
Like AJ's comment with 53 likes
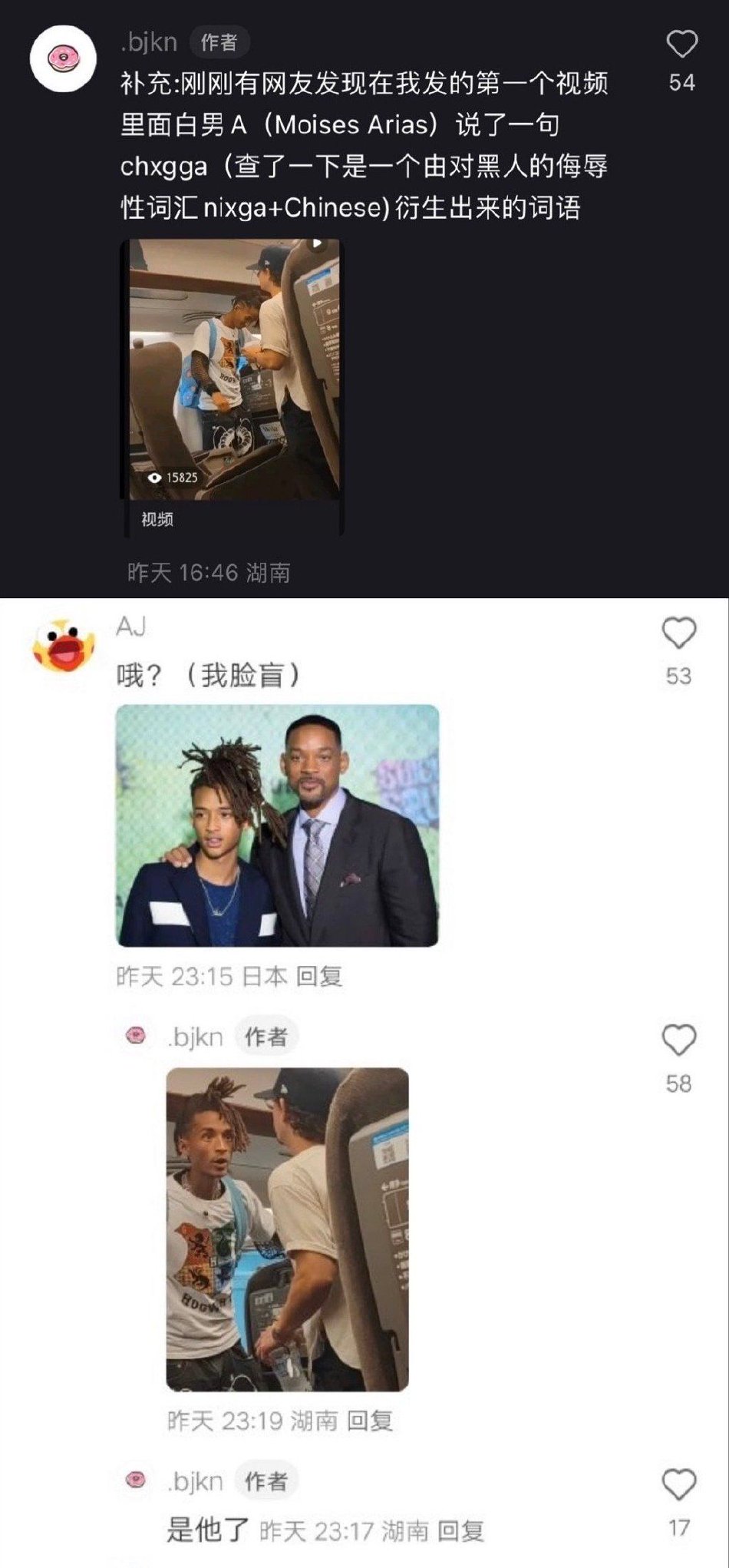[x=678, y=633]
